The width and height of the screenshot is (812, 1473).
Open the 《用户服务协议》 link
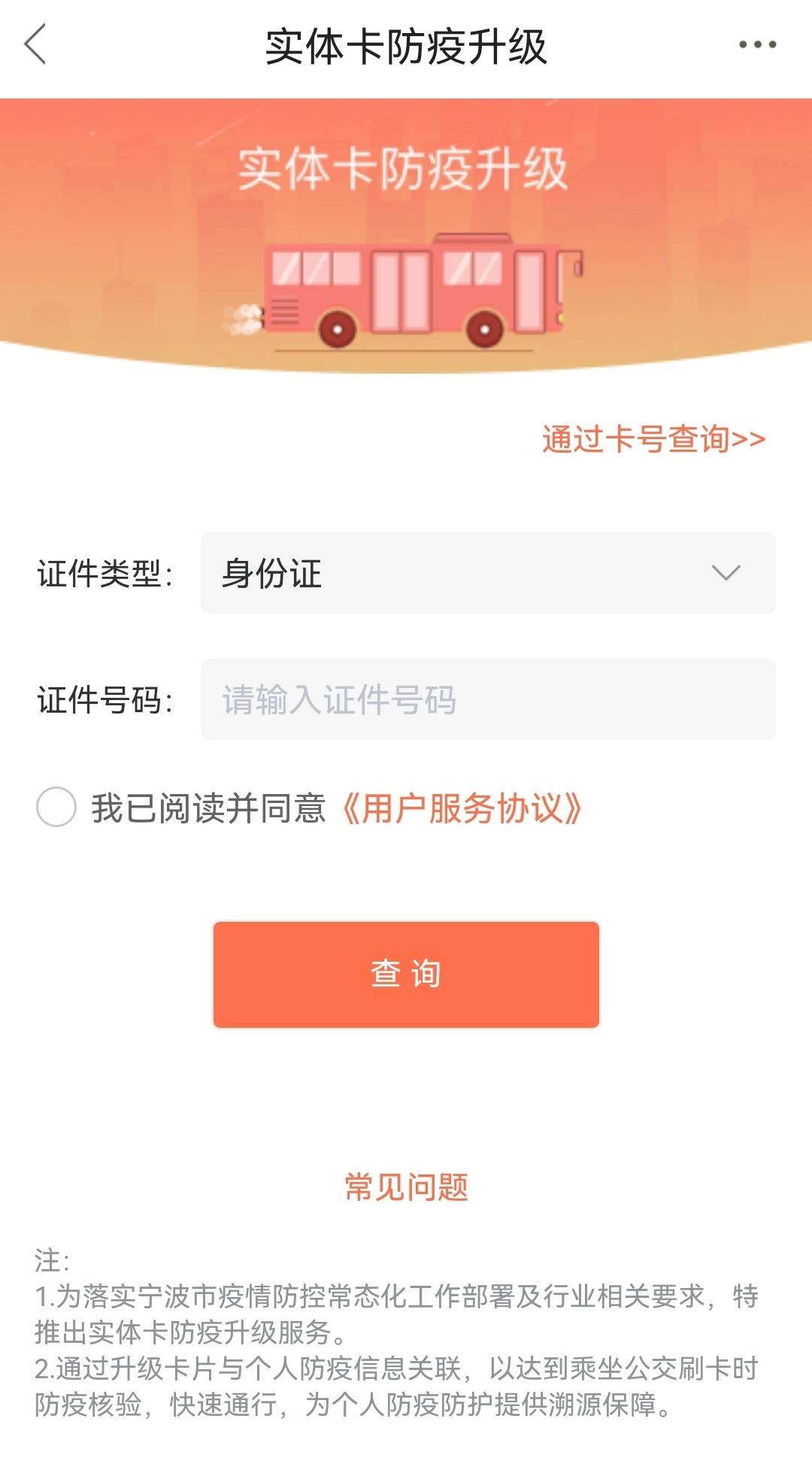462,809
